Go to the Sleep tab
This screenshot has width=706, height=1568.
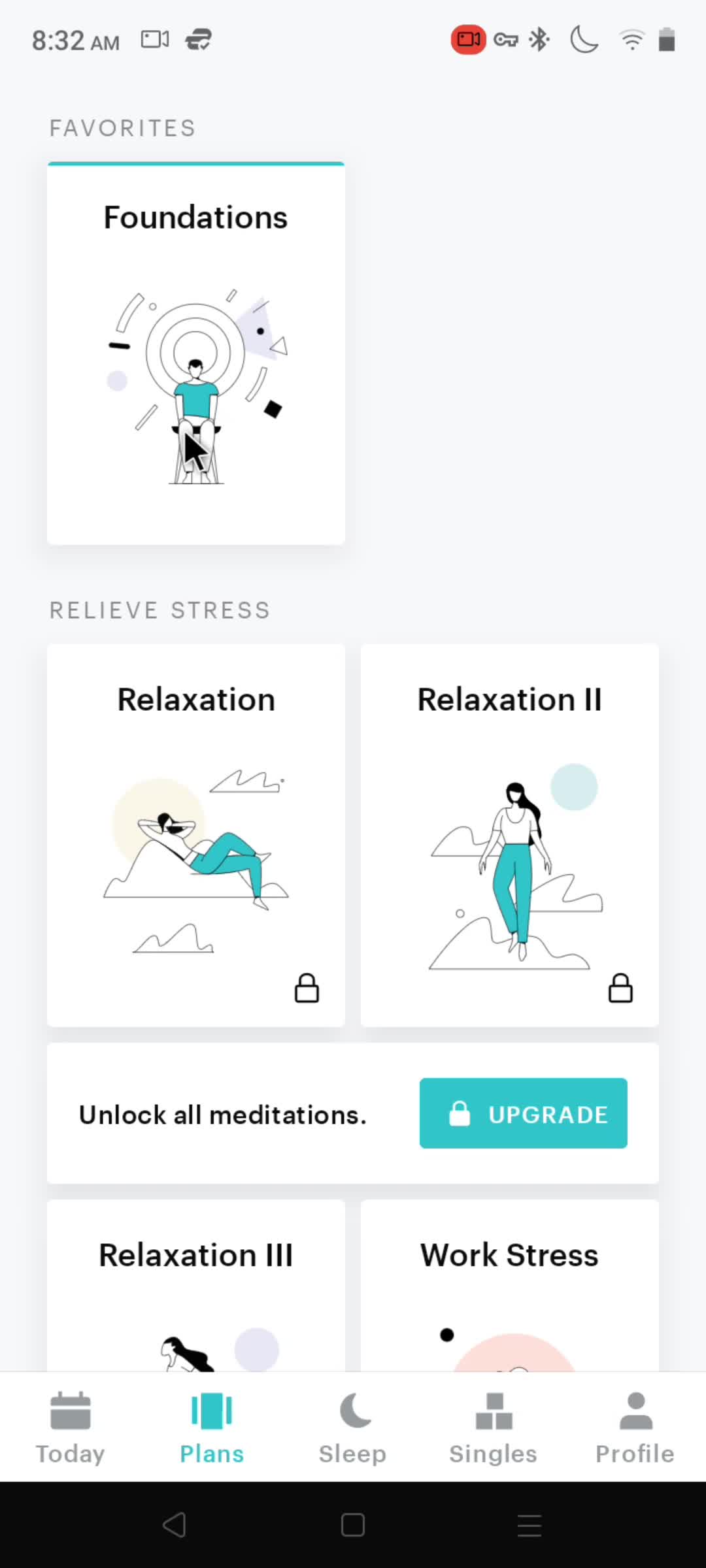[x=352, y=1428]
